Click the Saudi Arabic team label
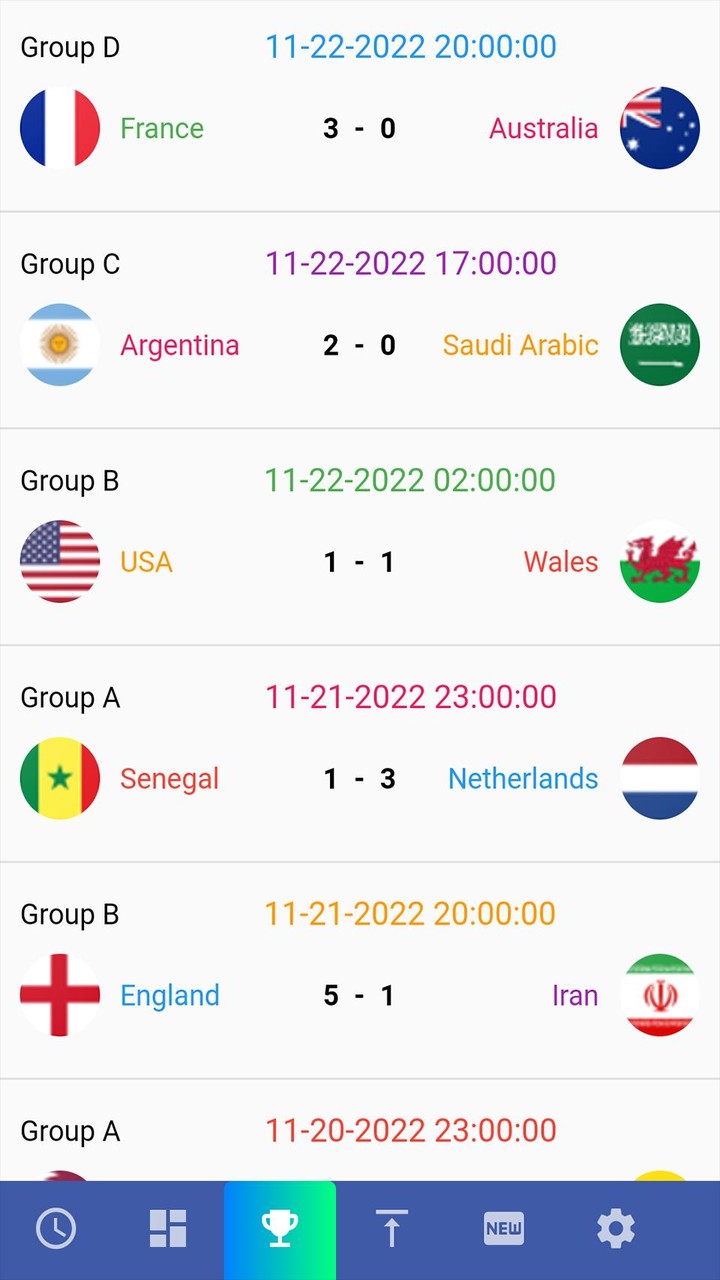 coord(520,345)
